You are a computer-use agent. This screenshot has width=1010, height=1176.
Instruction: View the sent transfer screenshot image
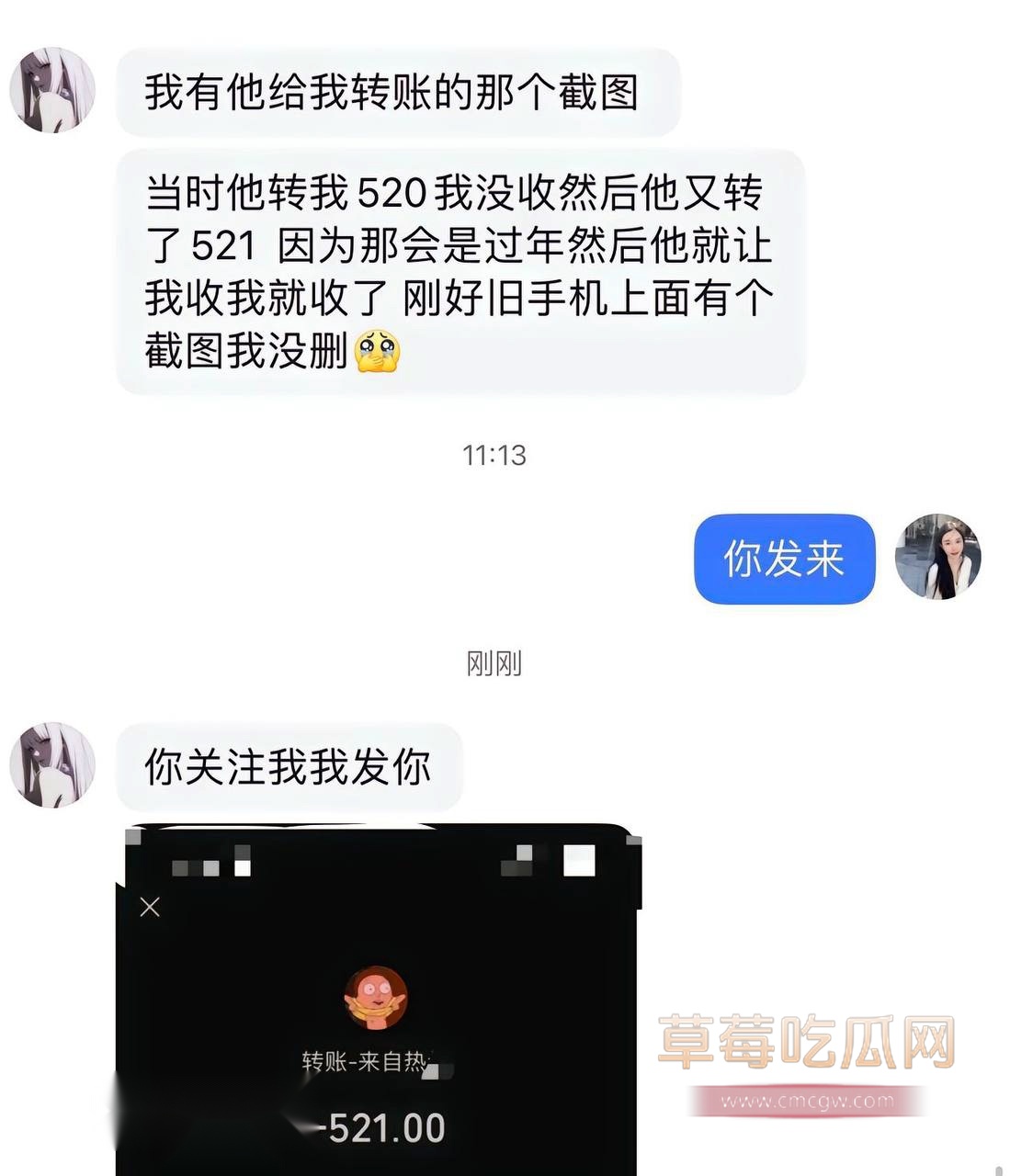377,1001
